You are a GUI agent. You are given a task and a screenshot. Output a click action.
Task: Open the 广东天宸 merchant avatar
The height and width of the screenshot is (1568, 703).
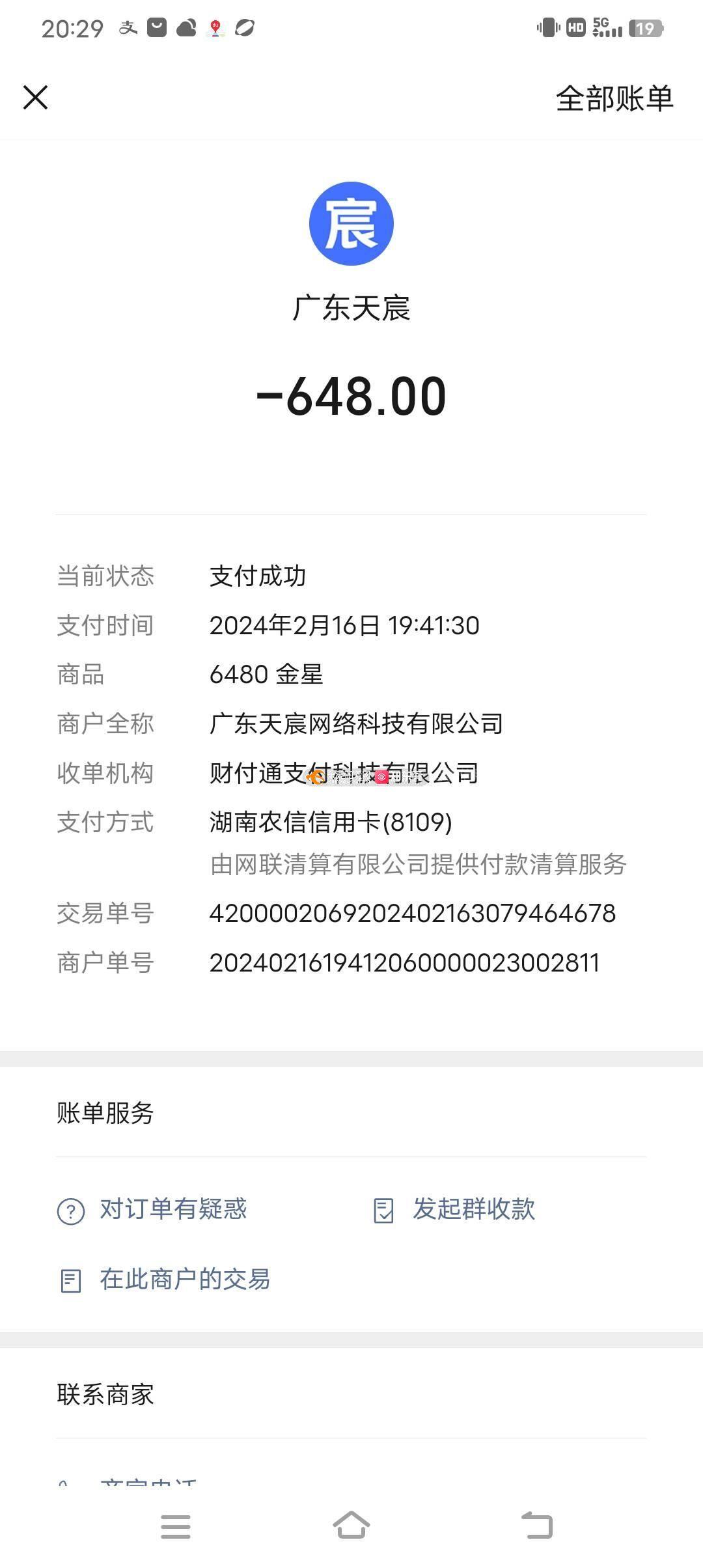(x=351, y=223)
